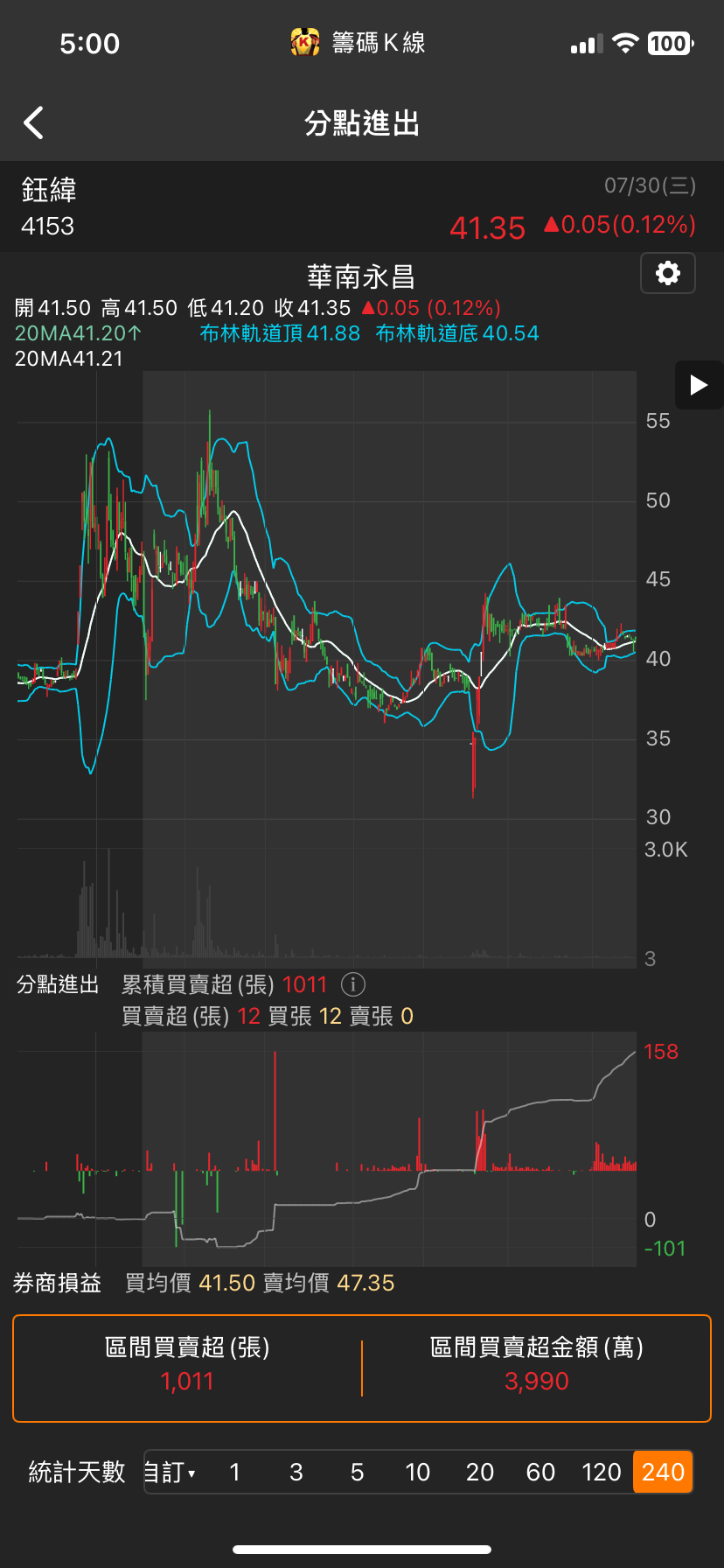Choose 120 day statistics
Image resolution: width=724 pixels, height=1568 pixels.
coord(602,1472)
